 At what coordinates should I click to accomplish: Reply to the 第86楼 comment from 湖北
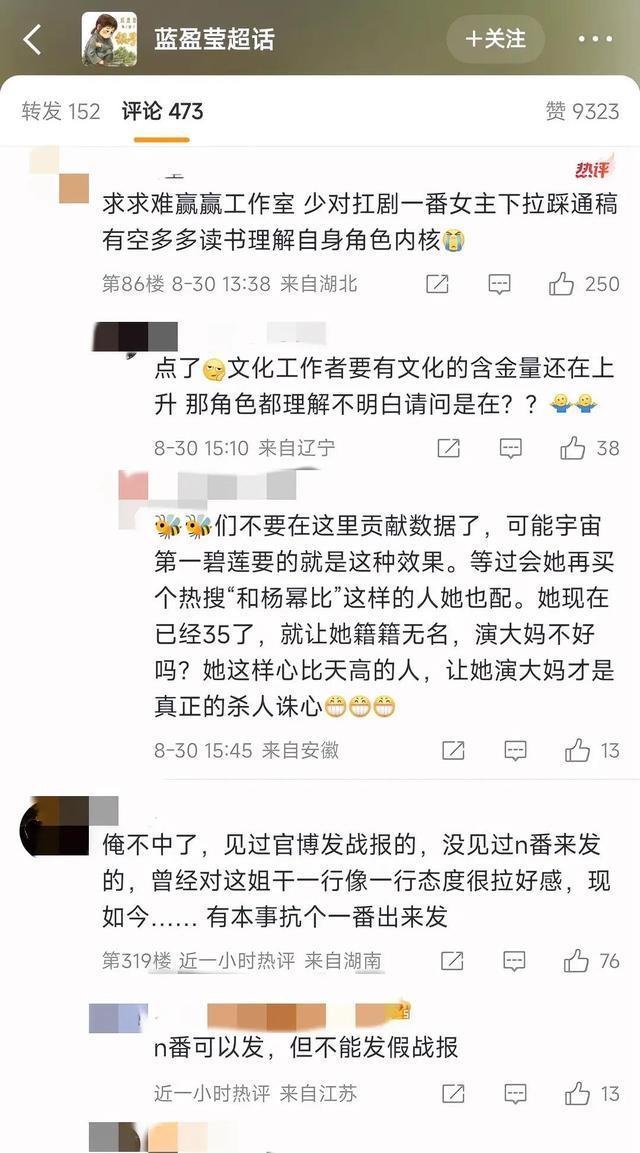(x=499, y=284)
